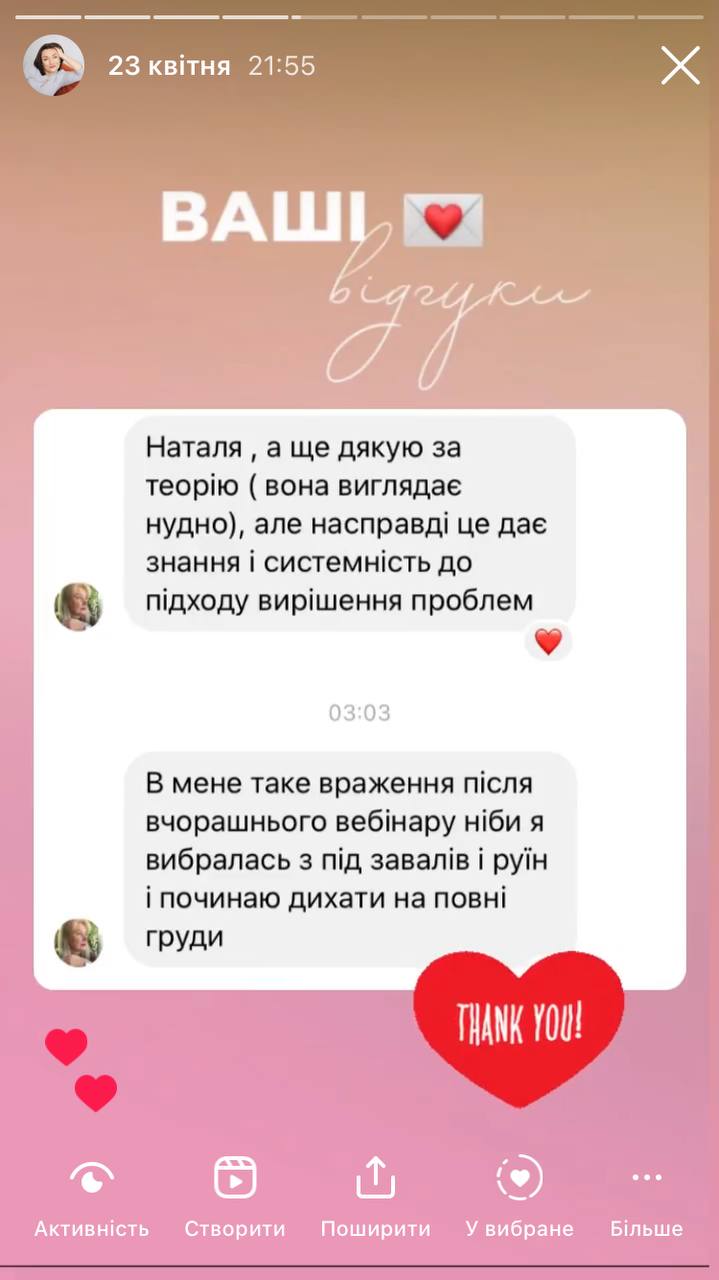Close the story viewer
Image resolution: width=719 pixels, height=1280 pixels.
click(x=680, y=66)
